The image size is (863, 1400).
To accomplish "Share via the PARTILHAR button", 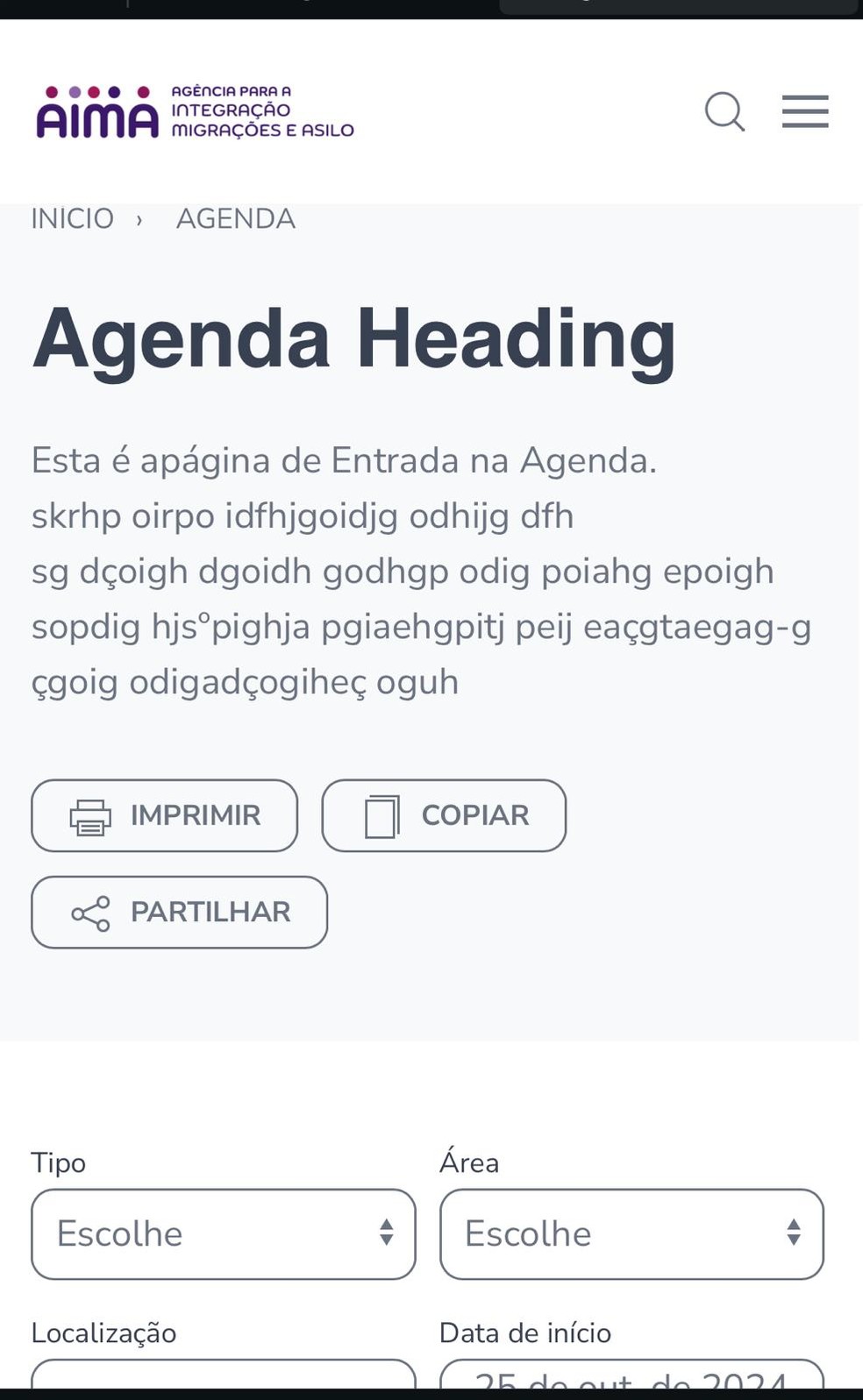I will [x=180, y=912].
